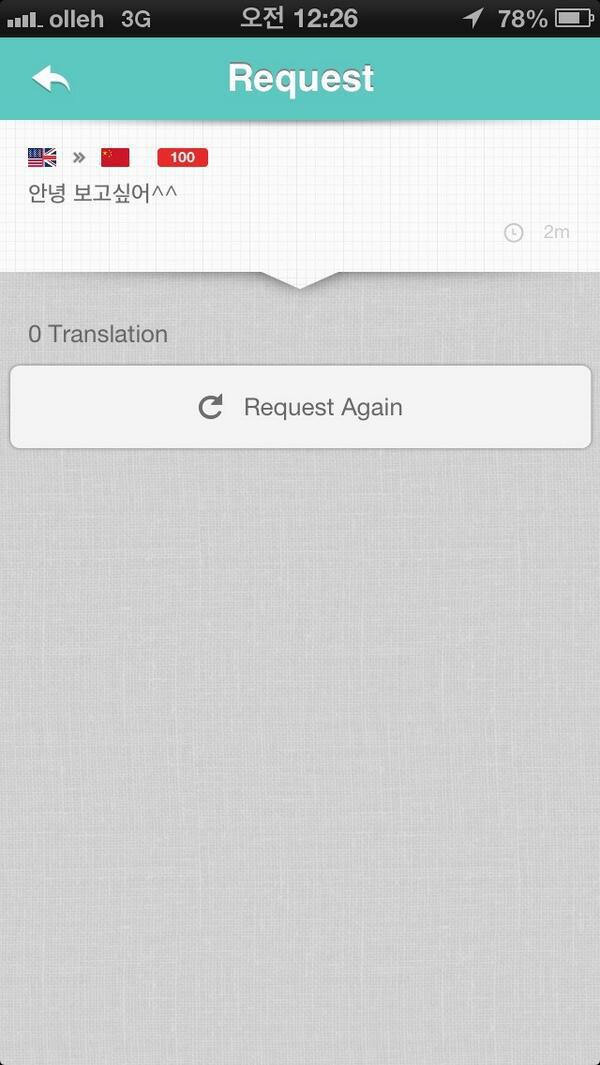Go back using the arrow icon
The width and height of the screenshot is (600, 1065).
pos(50,79)
